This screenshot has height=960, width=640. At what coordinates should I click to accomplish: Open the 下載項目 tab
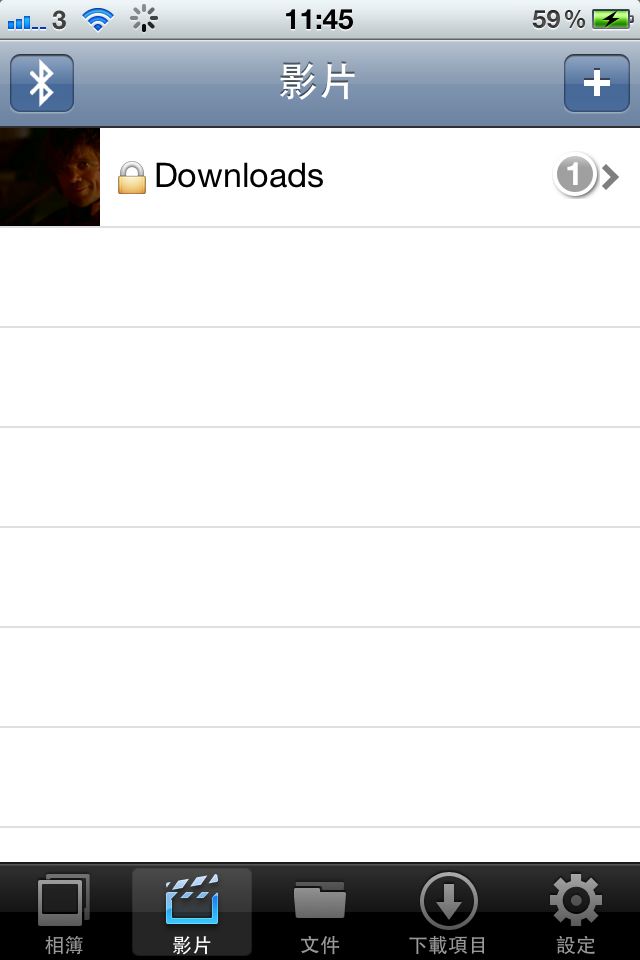[x=448, y=913]
